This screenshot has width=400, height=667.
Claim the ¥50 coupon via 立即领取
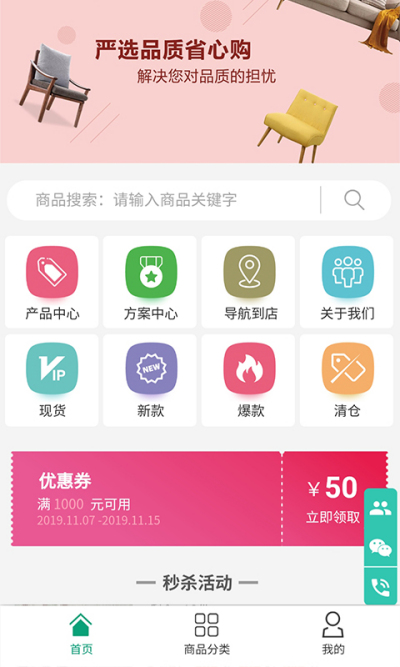(333, 517)
